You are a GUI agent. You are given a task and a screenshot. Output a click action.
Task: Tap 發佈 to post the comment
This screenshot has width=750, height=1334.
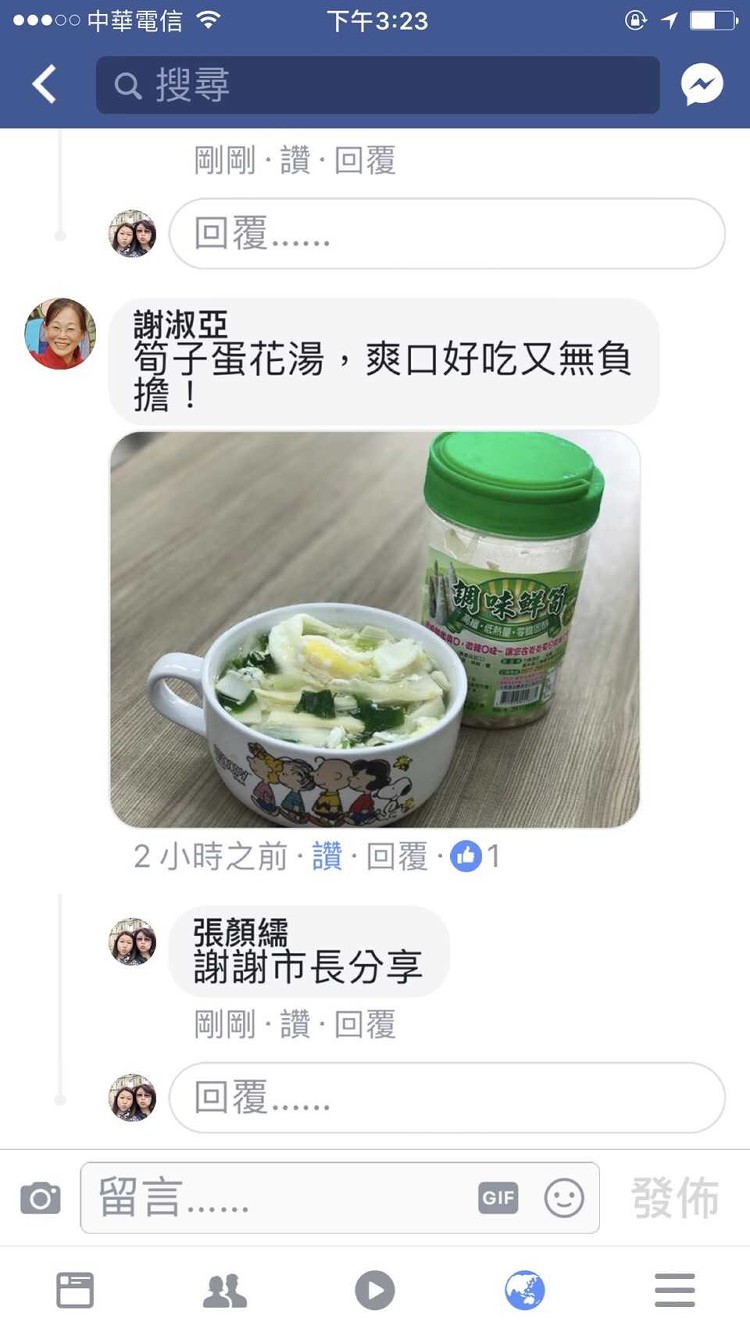675,1197
